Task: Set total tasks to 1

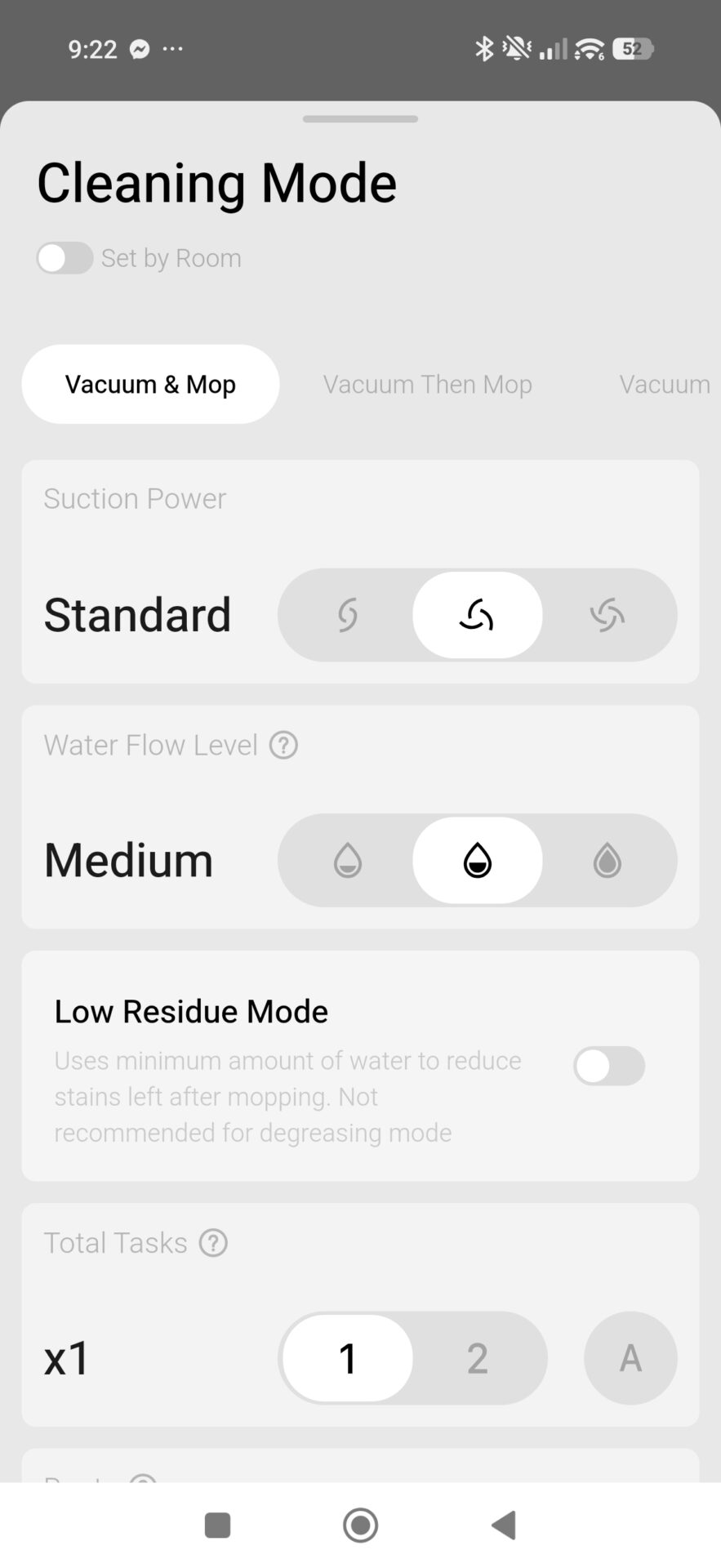Action: tap(348, 1358)
